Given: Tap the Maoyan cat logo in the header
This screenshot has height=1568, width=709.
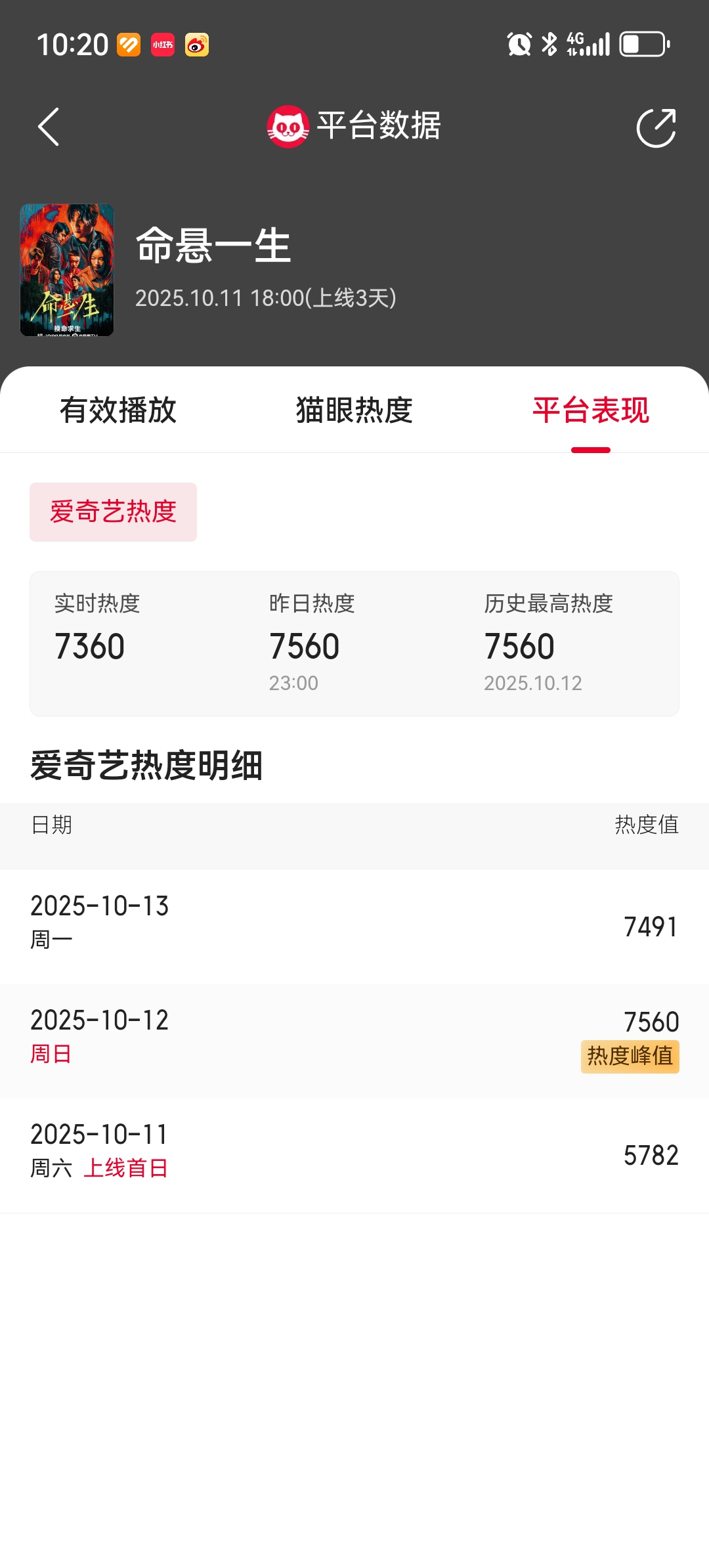Looking at the screenshot, I should (x=288, y=126).
